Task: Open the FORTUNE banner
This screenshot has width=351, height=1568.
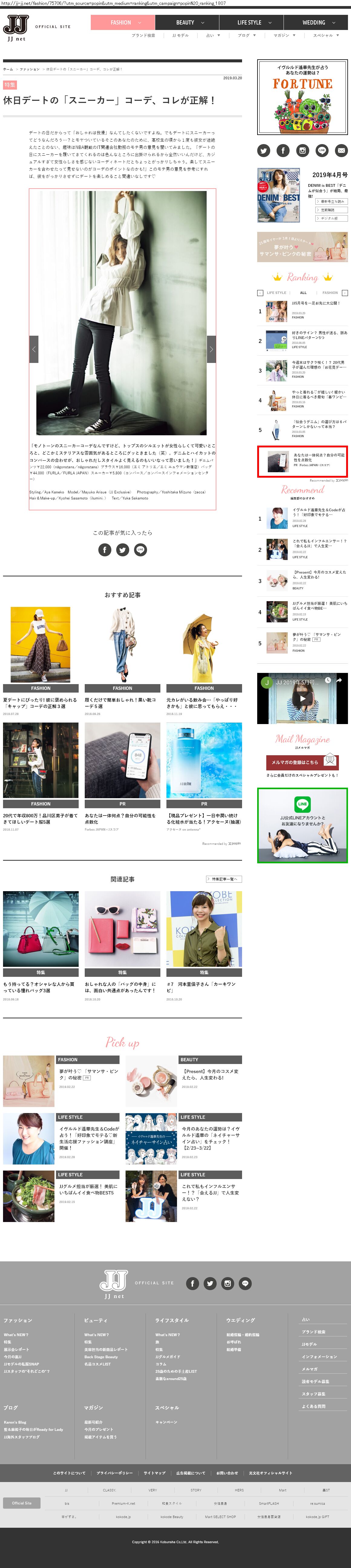Action: [302, 97]
